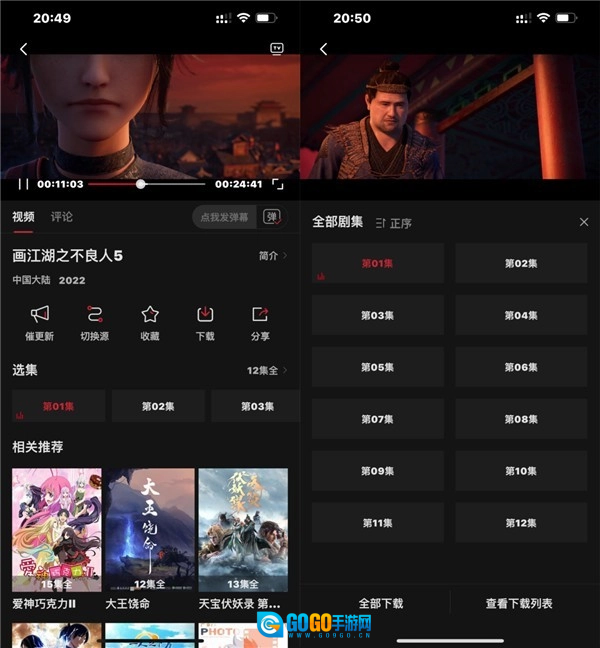Tap the 下载 download button

205,322
